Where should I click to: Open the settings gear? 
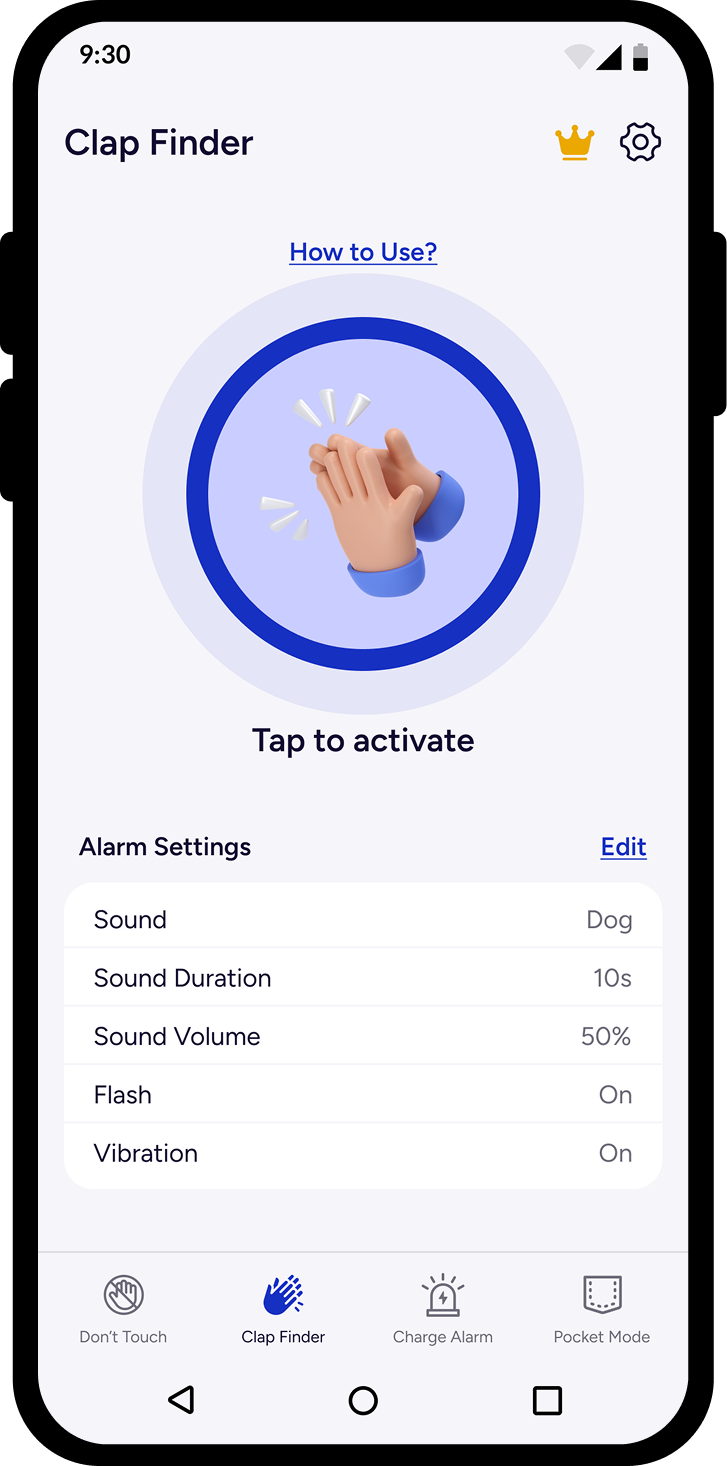coord(640,143)
